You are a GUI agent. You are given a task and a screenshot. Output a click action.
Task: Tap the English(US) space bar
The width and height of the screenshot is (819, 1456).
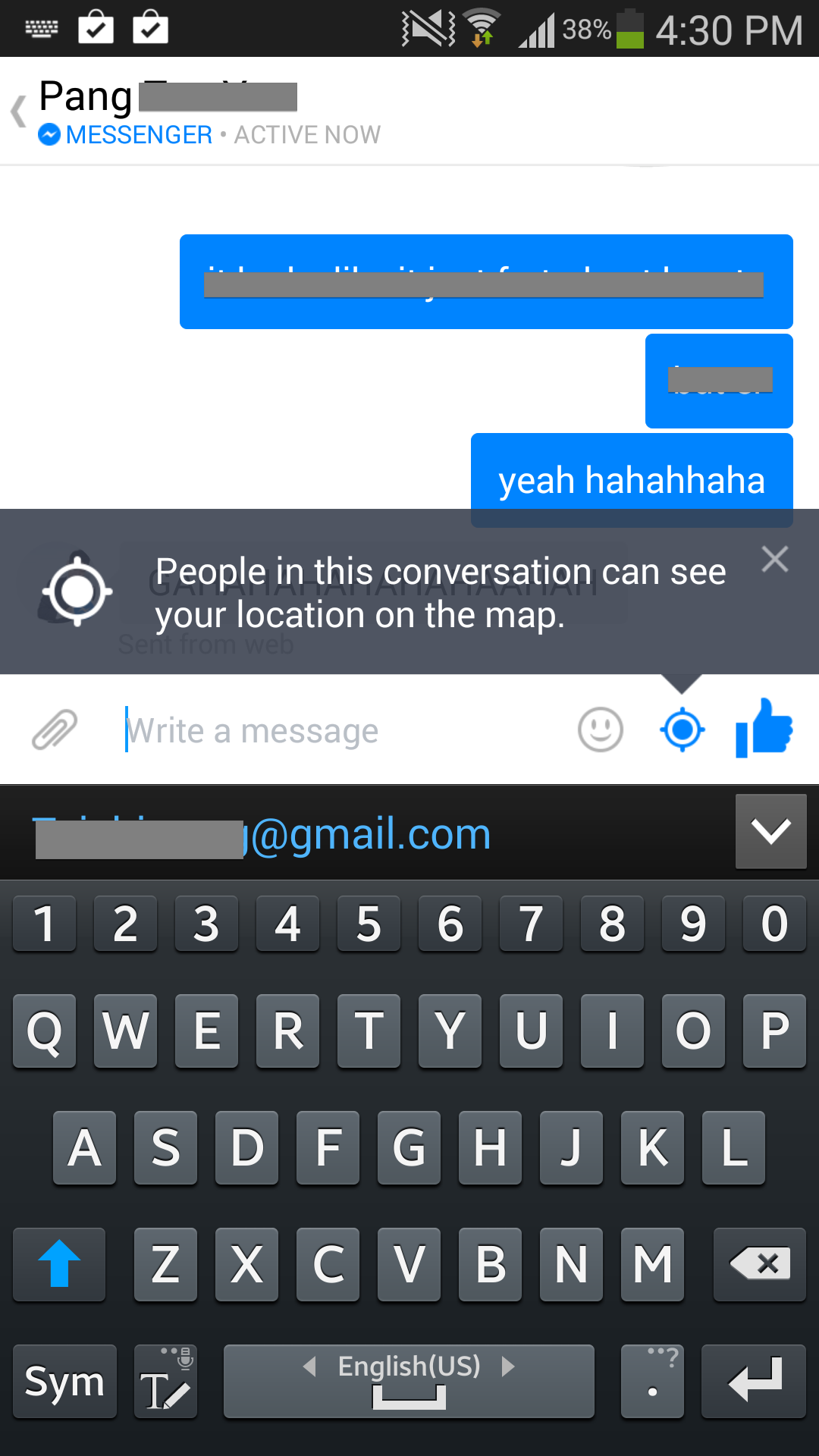click(409, 1381)
